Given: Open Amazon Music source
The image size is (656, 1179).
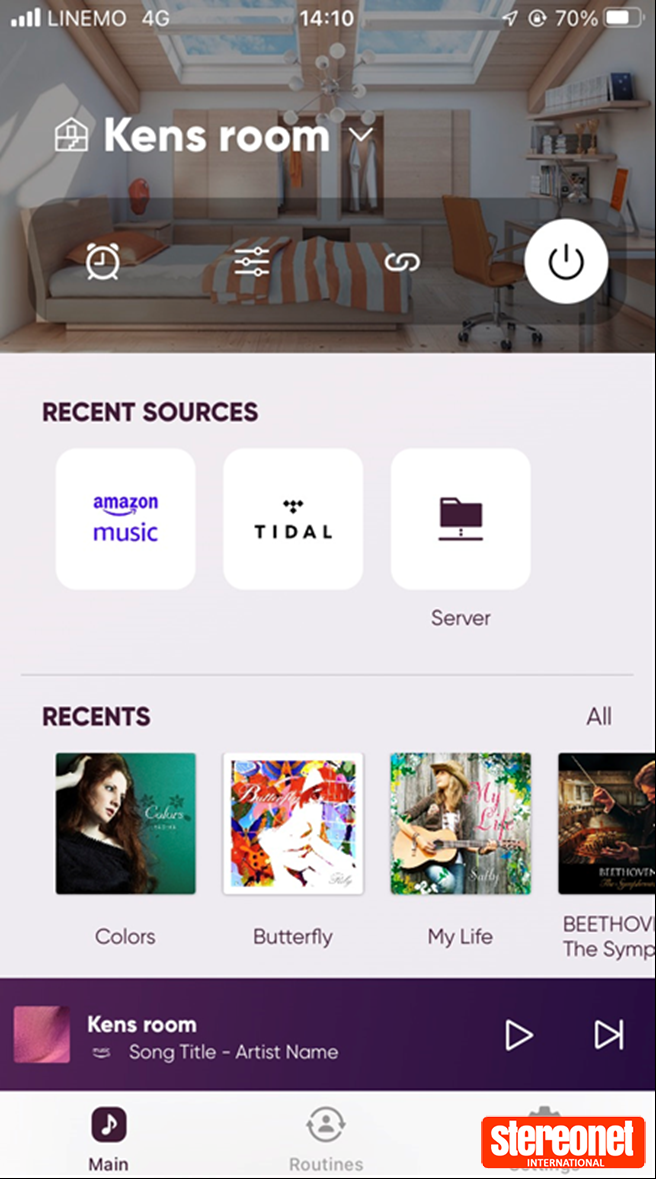Looking at the screenshot, I should (126, 518).
